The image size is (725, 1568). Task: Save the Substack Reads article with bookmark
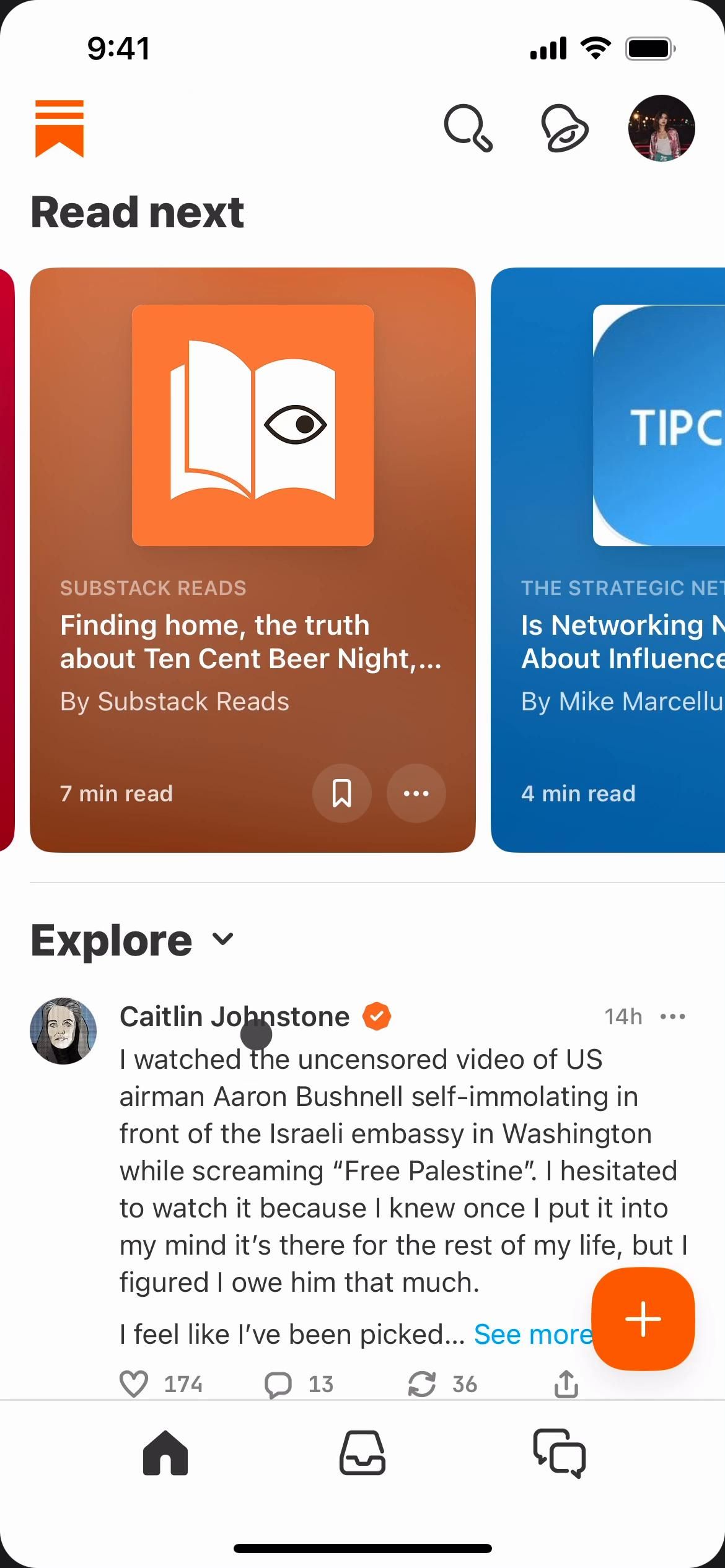click(341, 793)
